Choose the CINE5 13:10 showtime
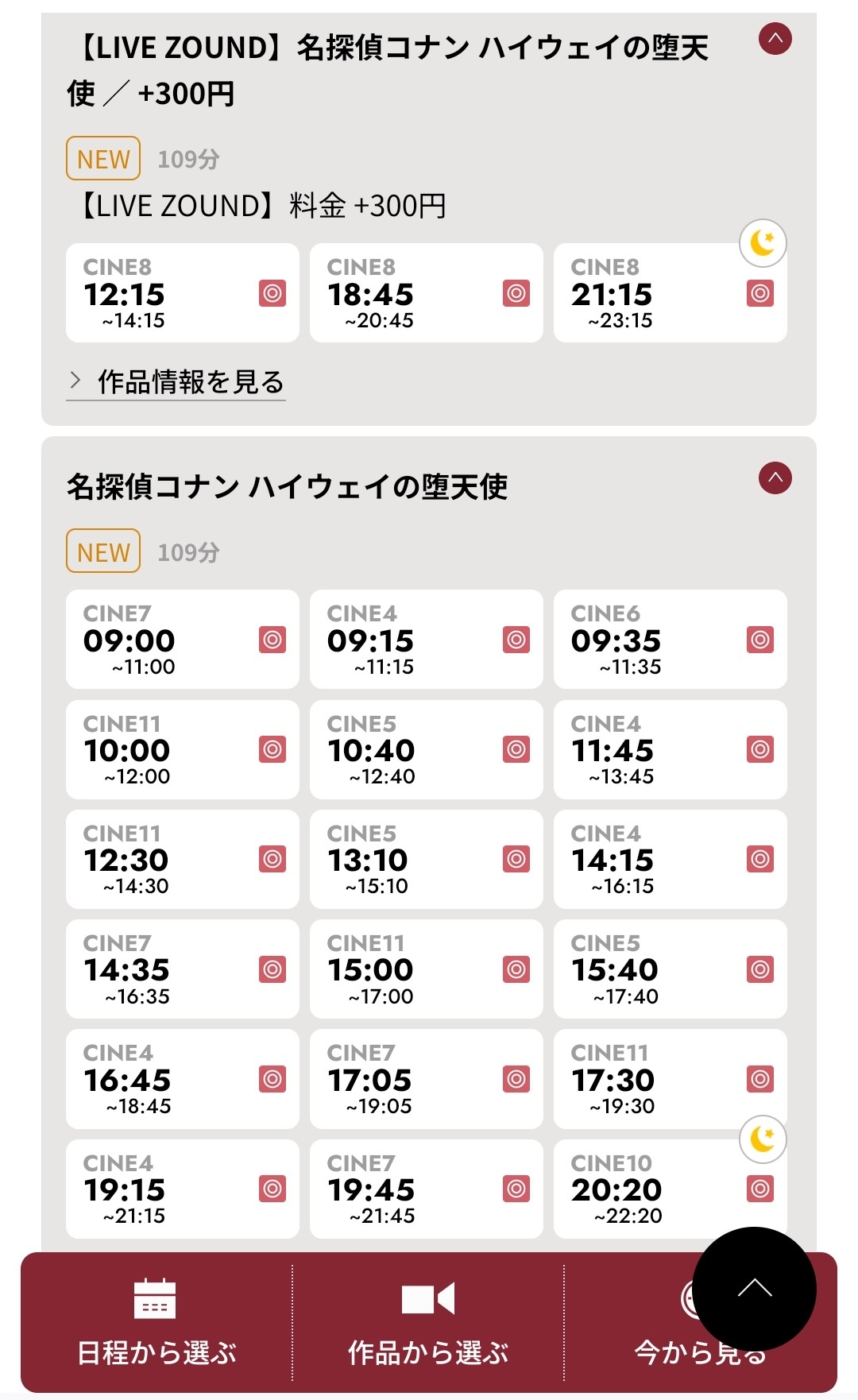 click(x=426, y=859)
